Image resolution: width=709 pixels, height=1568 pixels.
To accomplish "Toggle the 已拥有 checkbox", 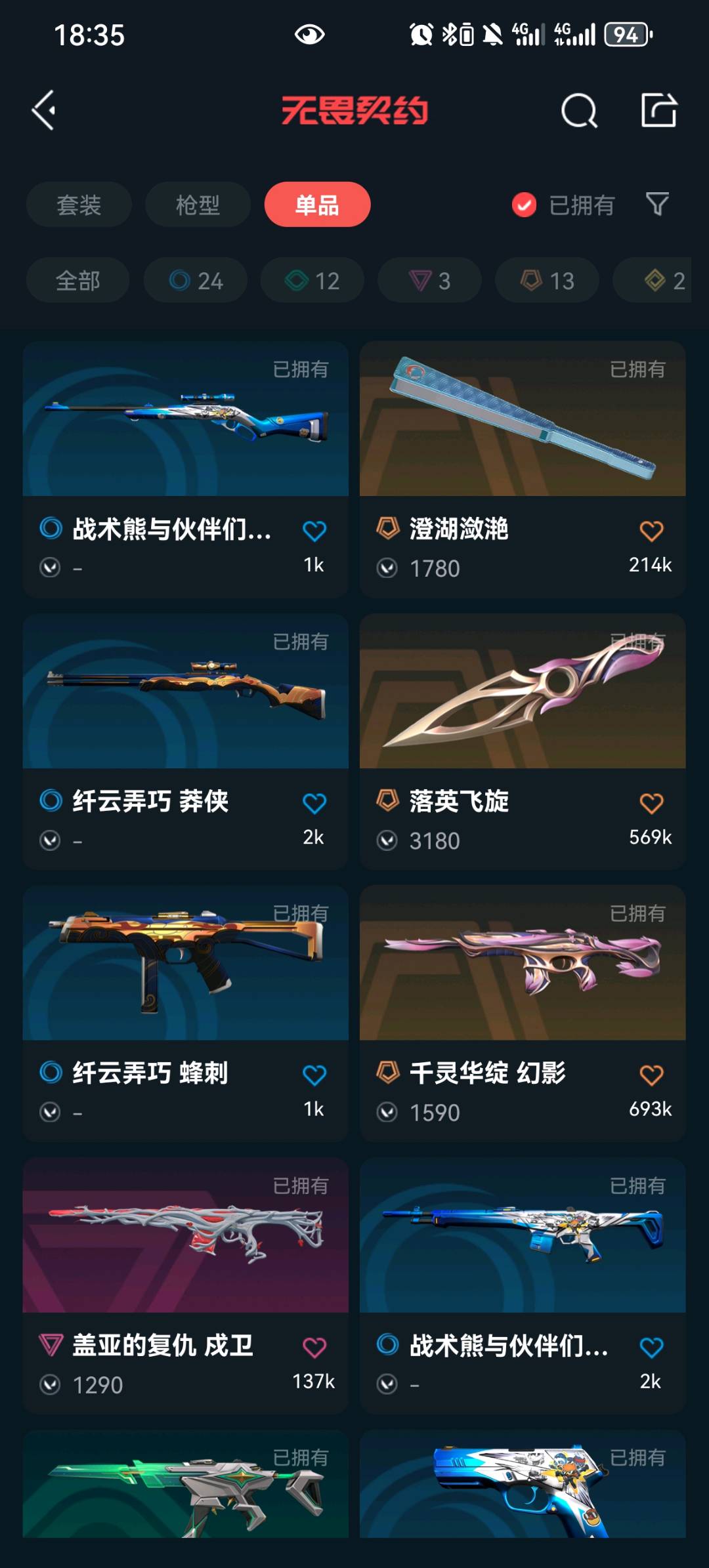I will [x=524, y=205].
